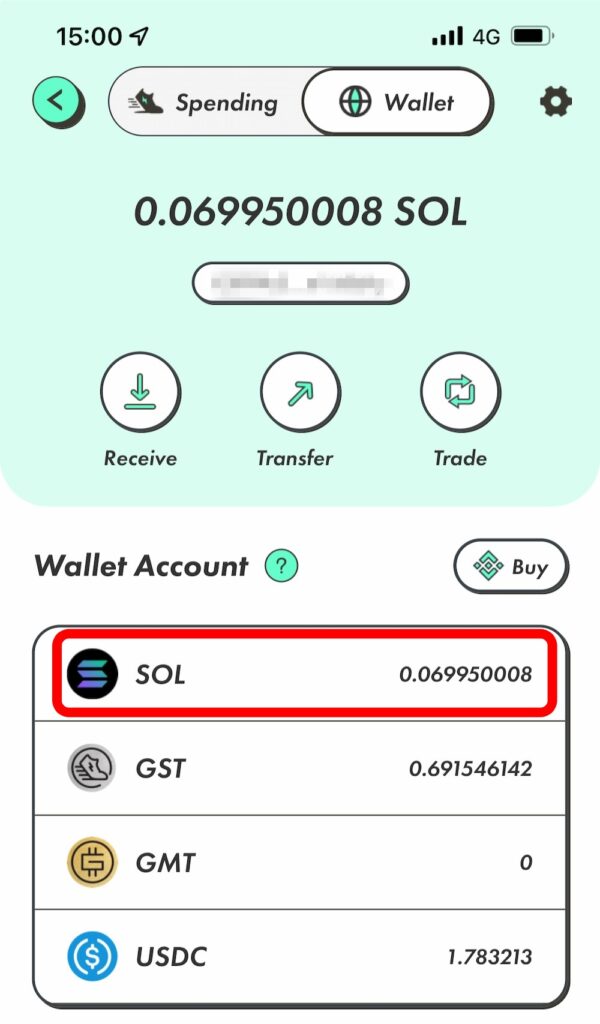This screenshot has width=600, height=1024.
Task: Show Wallet Account help question mark
Action: click(x=281, y=567)
